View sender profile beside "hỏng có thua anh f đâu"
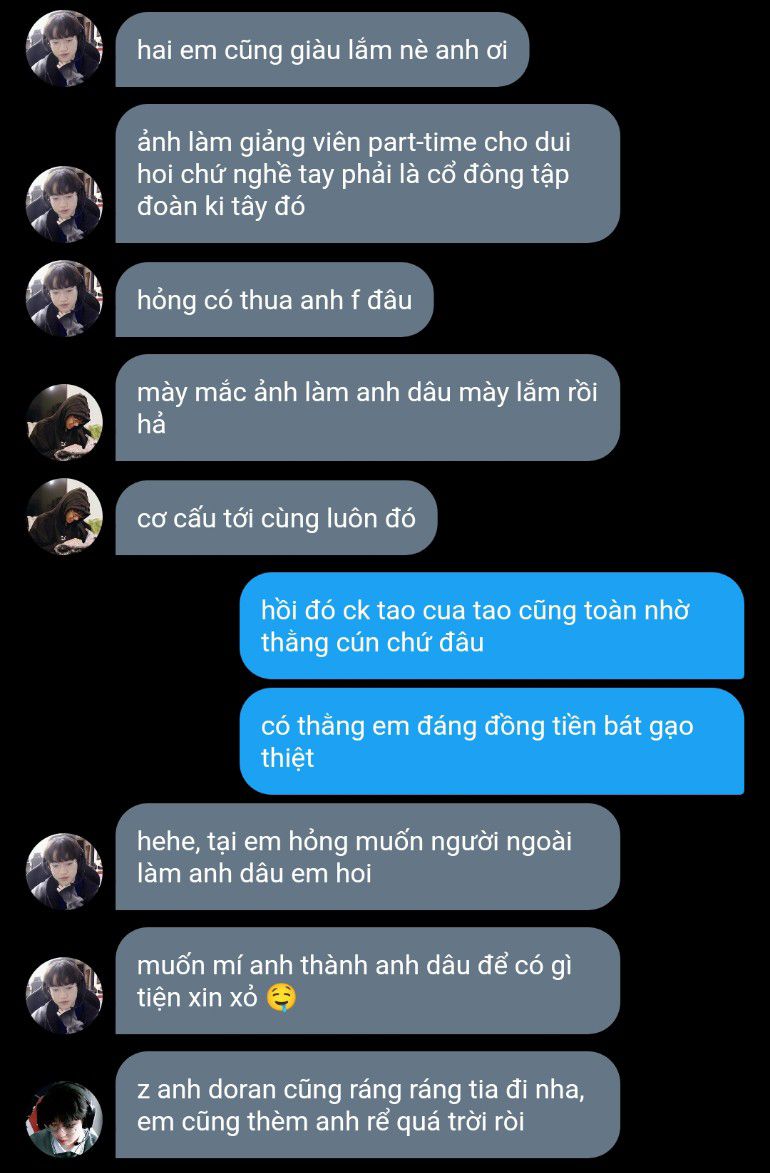The width and height of the screenshot is (770, 1173). click(64, 298)
